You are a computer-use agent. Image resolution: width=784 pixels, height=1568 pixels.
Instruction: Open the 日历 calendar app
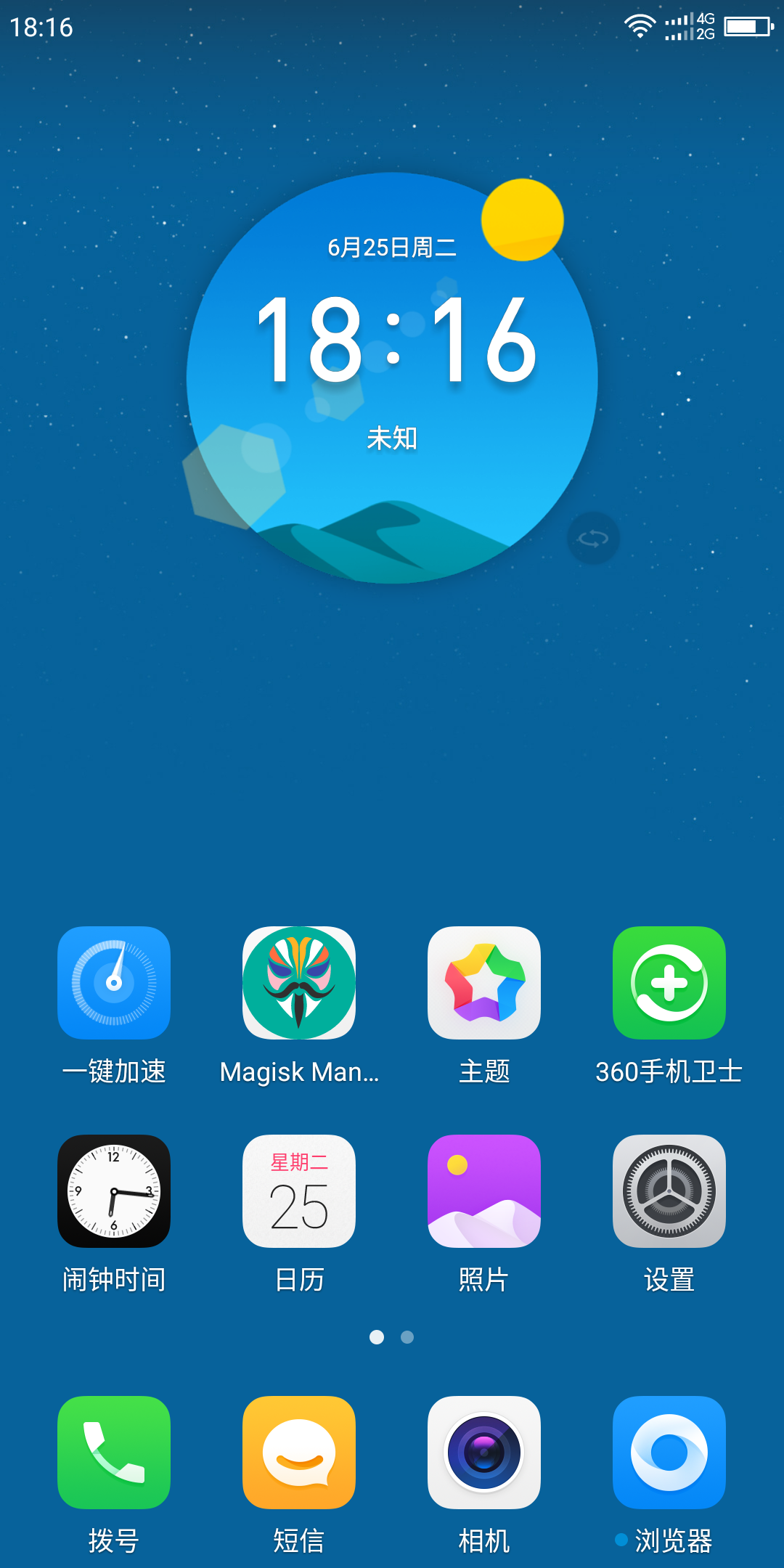[x=299, y=1191]
